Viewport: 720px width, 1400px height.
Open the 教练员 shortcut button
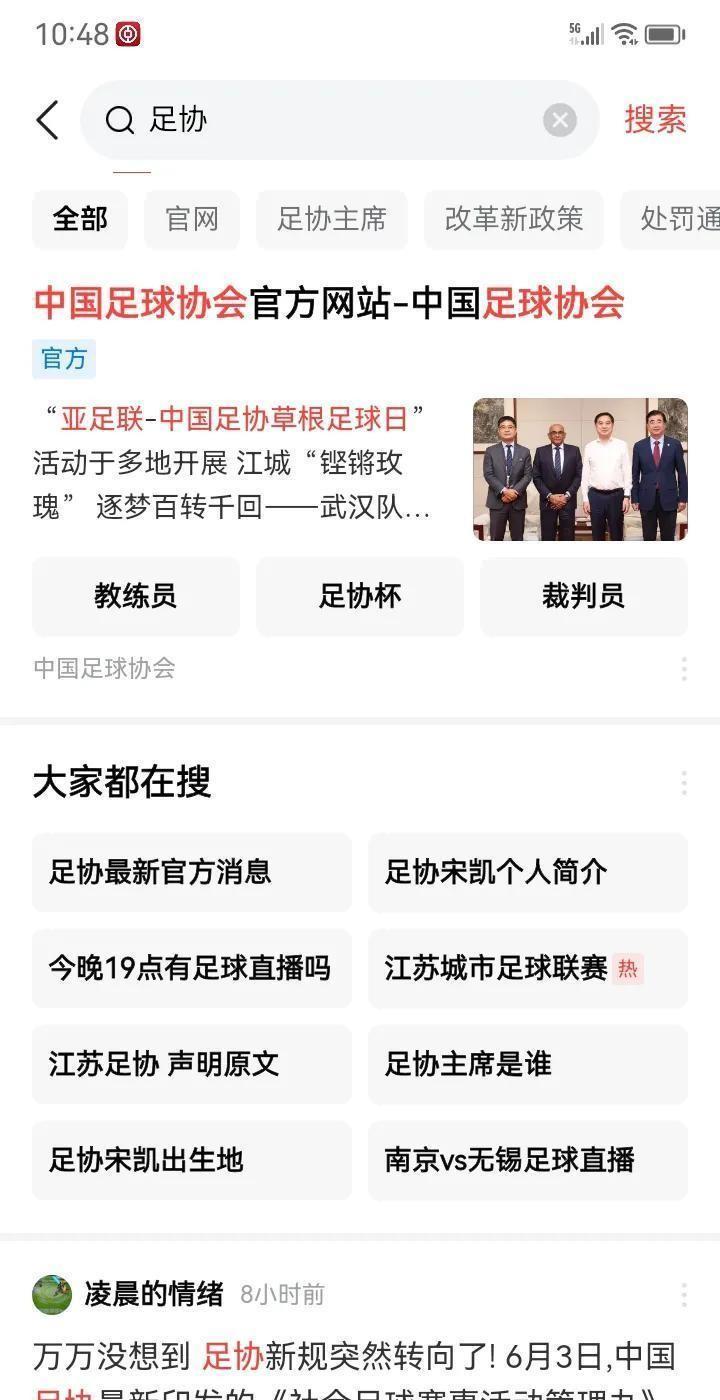click(136, 596)
